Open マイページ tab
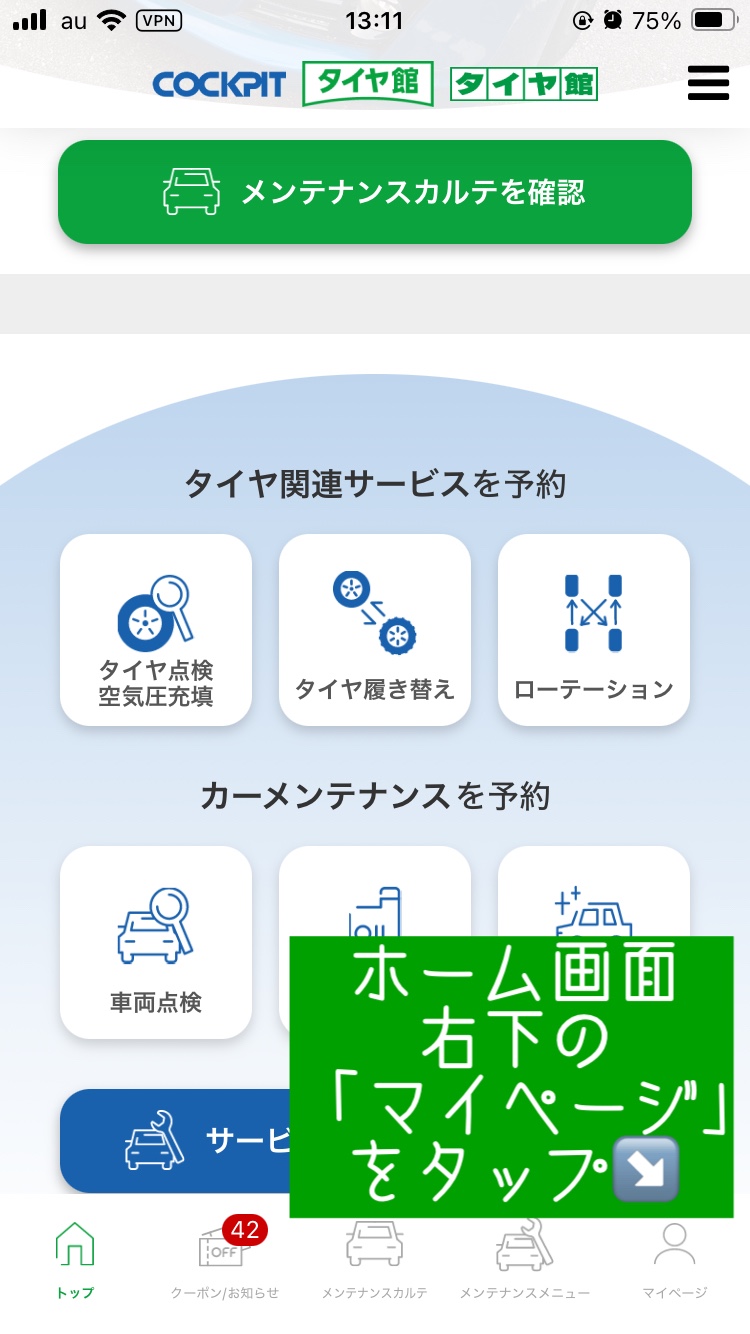The image size is (750, 1334). [x=674, y=1262]
